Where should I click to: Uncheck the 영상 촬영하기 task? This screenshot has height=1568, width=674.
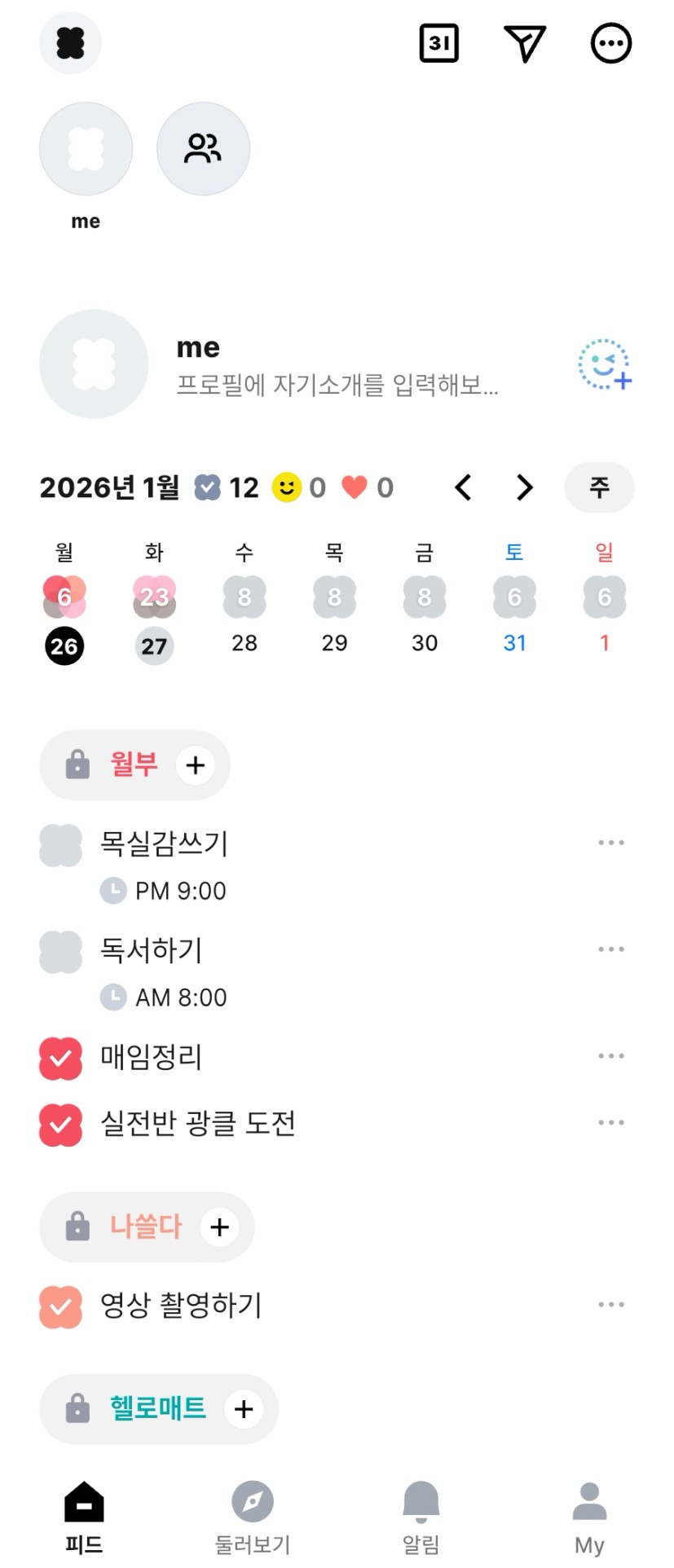coord(61,1306)
